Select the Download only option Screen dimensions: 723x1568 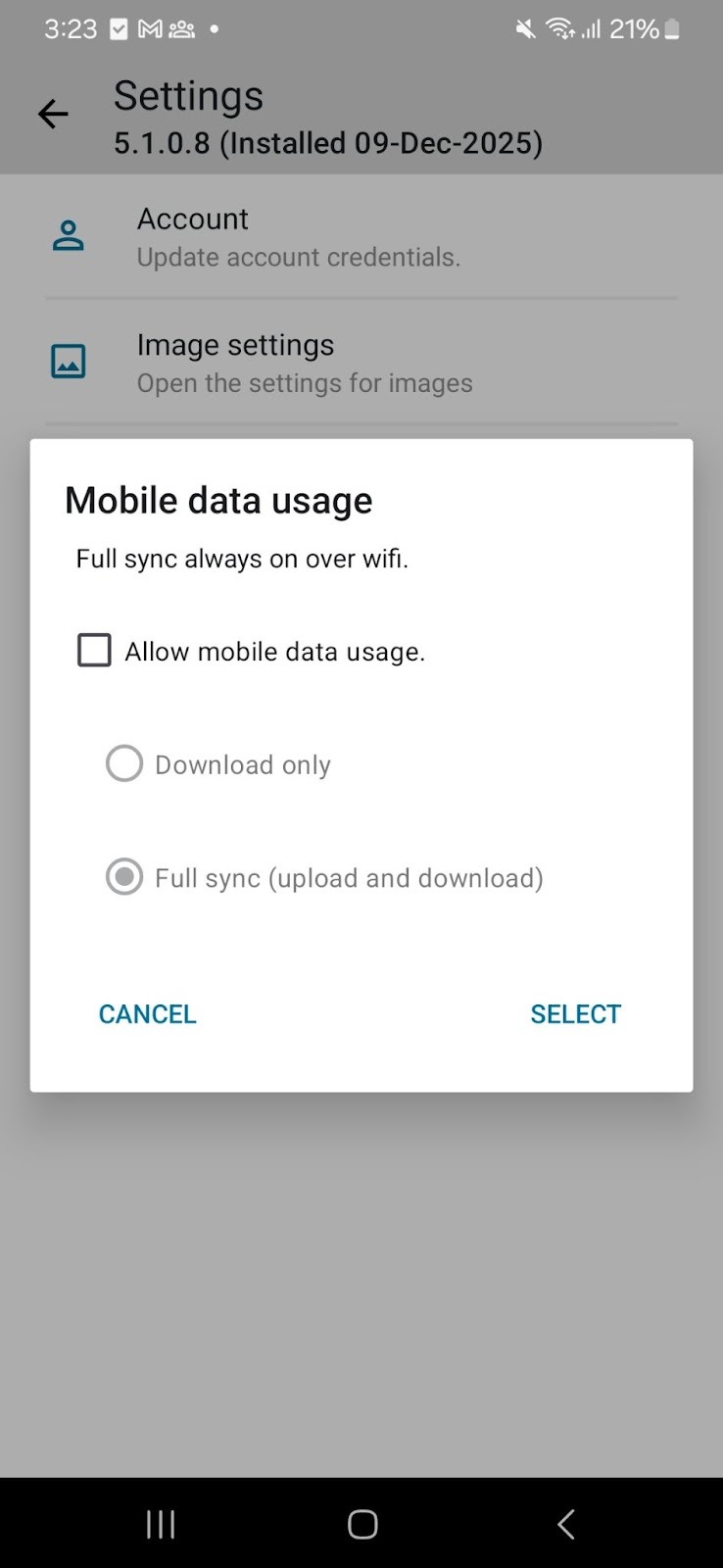pyautogui.click(x=124, y=764)
